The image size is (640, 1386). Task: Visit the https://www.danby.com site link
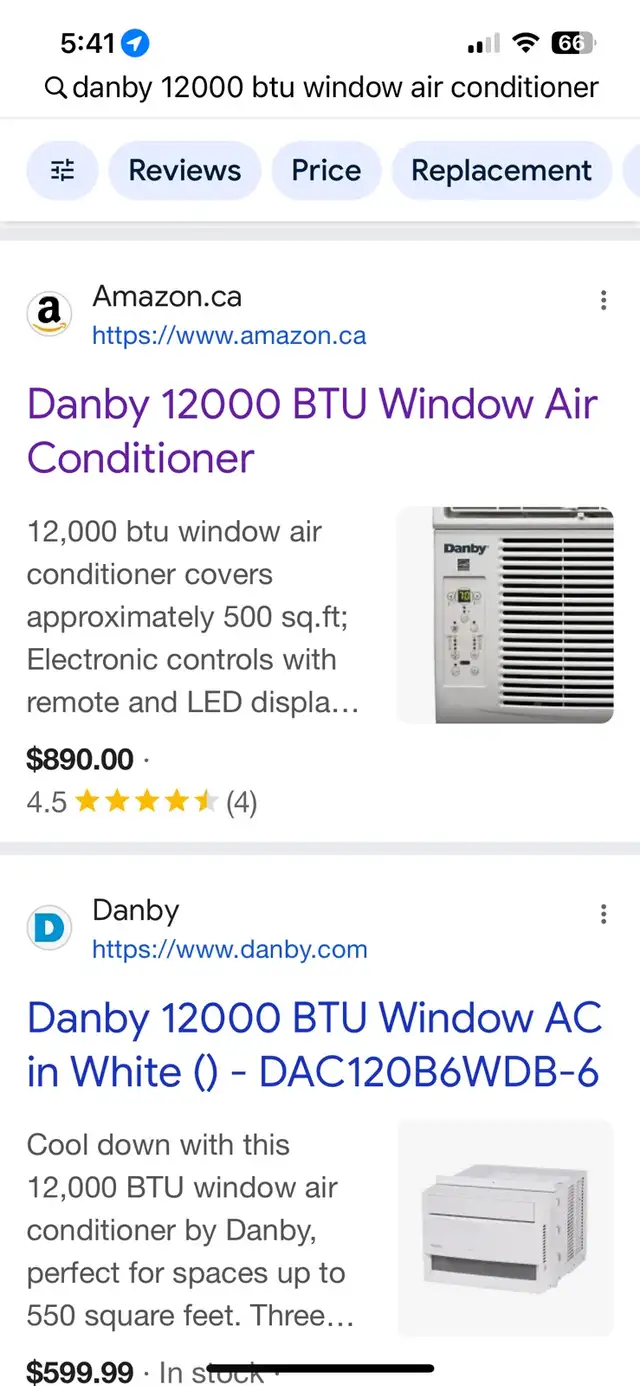coord(230,950)
